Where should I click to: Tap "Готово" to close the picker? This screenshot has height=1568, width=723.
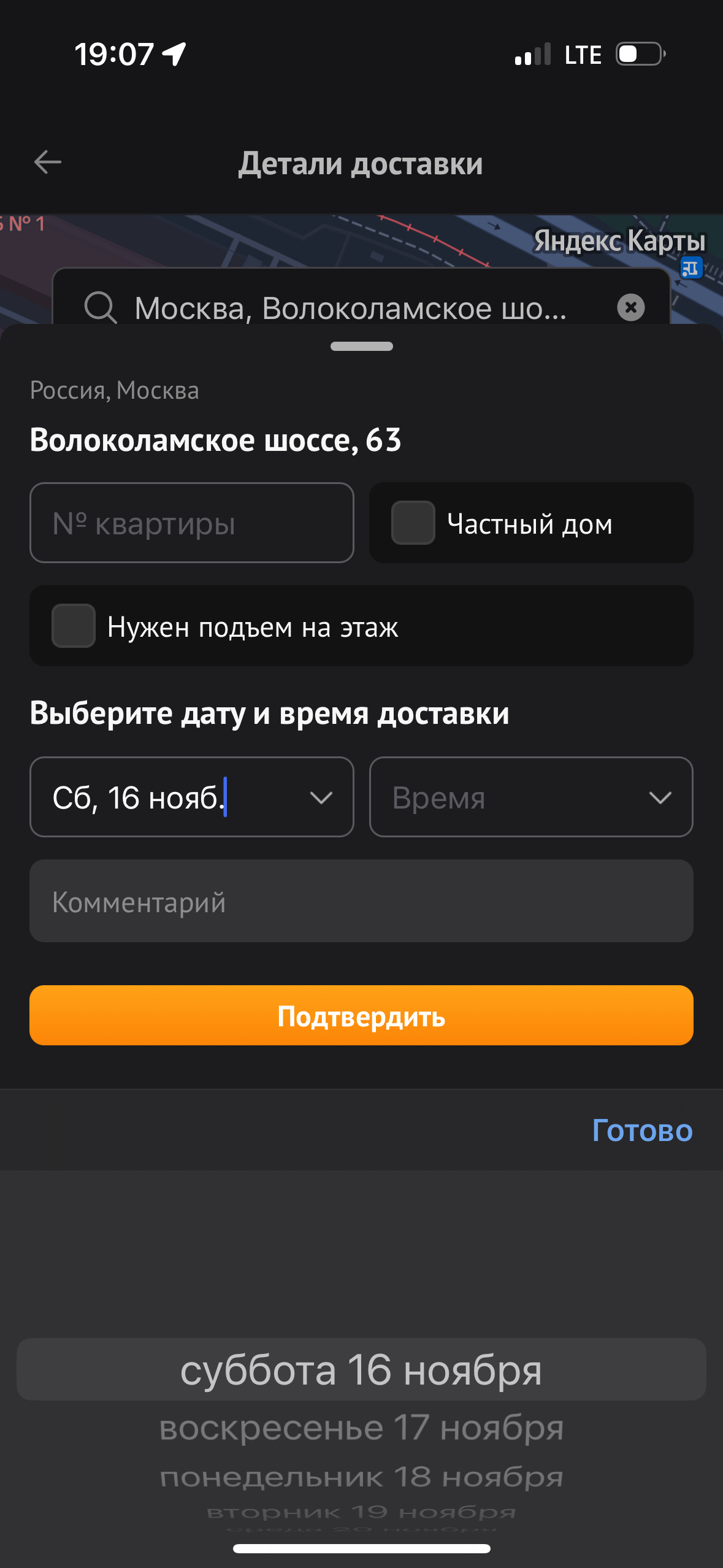tap(642, 1130)
